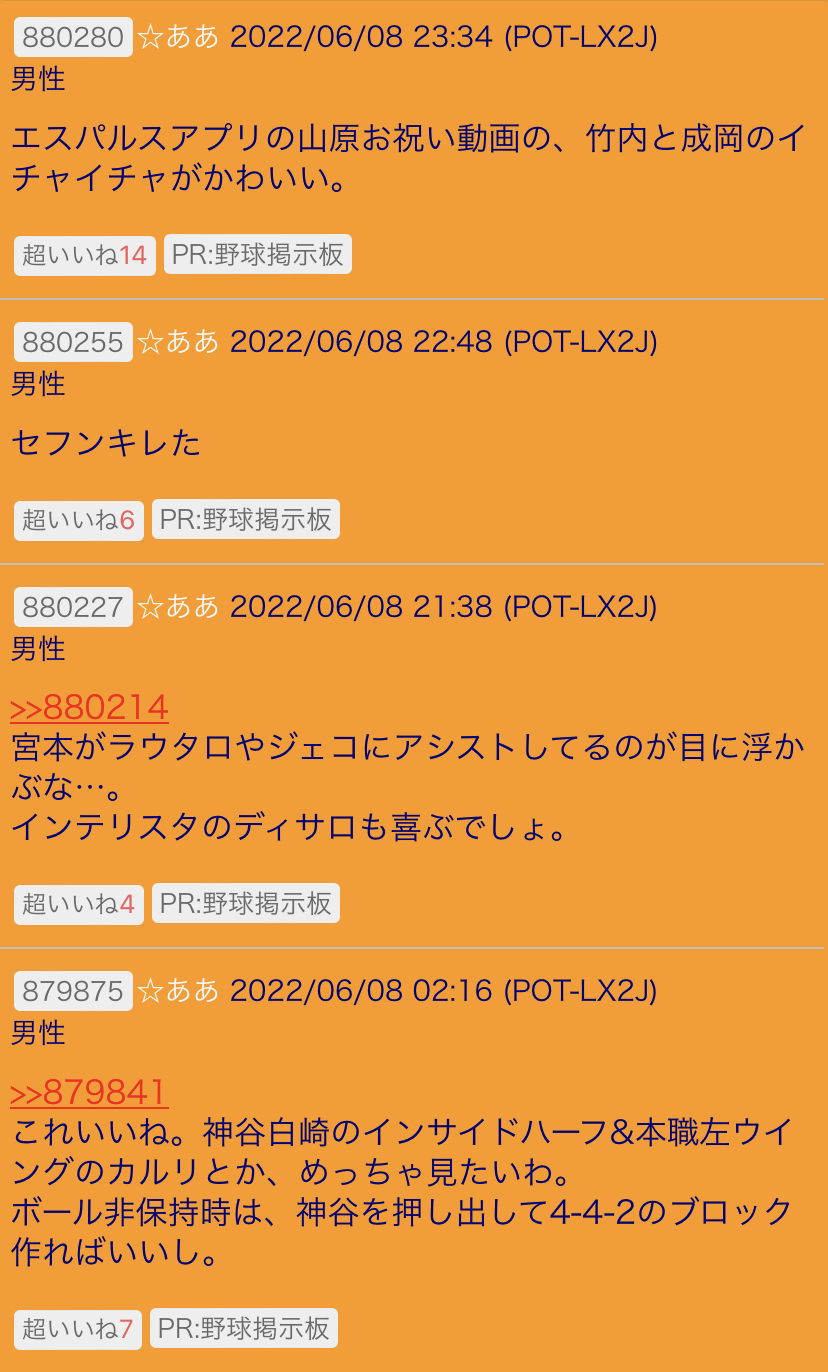This screenshot has height=1372, width=828.
Task: Jump to referenced post >>879841
Action: [89, 1092]
